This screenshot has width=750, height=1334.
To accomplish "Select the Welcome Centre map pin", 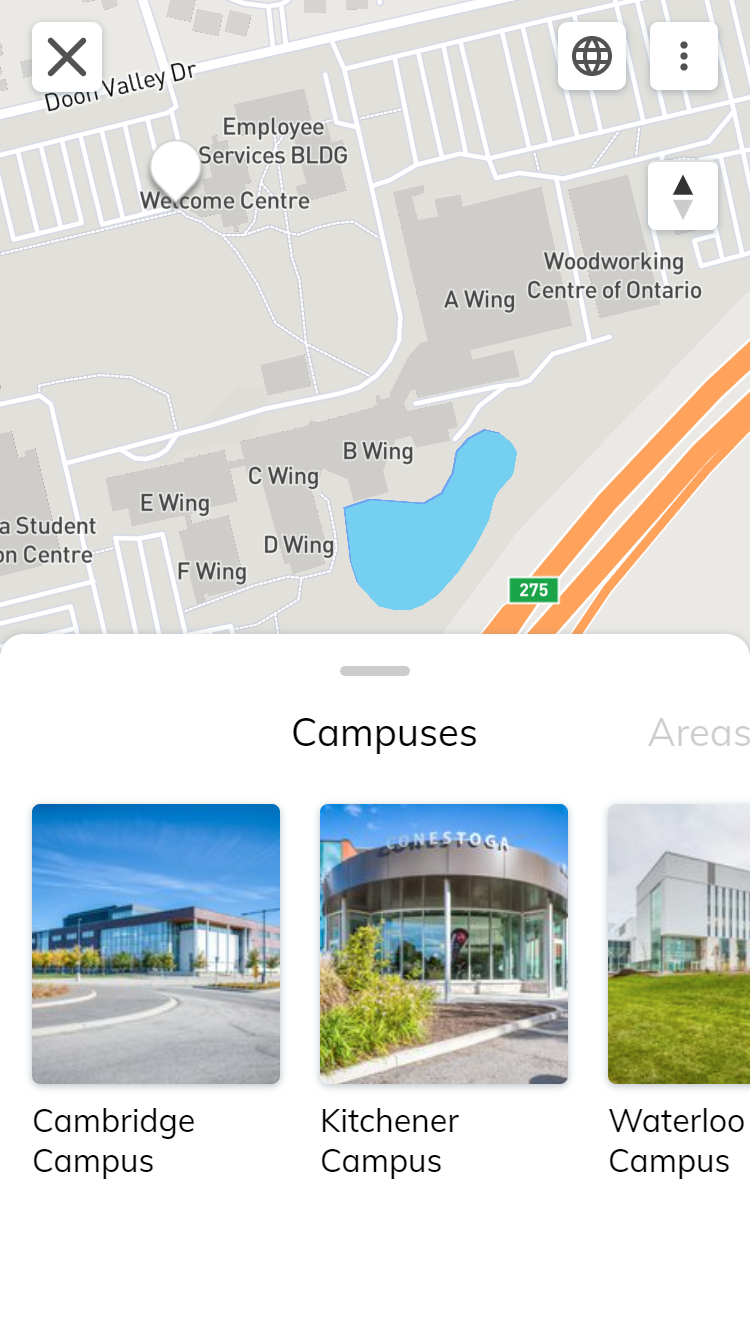I will [175, 168].
